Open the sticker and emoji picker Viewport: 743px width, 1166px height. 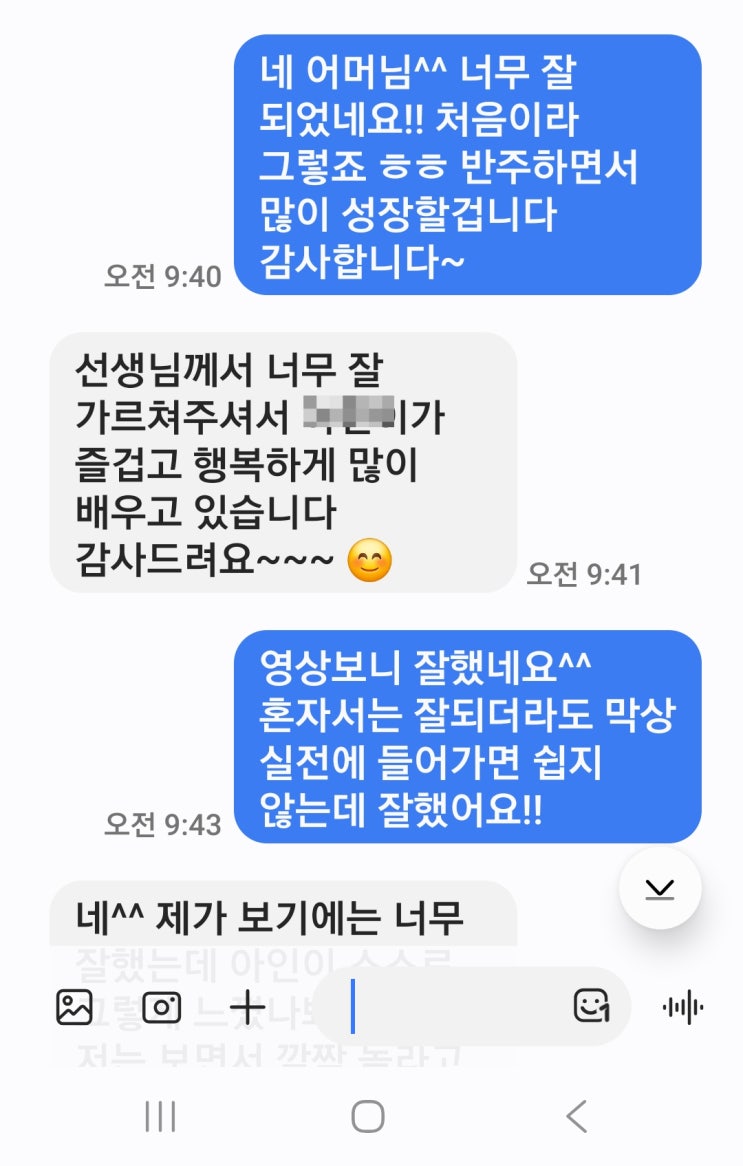point(591,1007)
